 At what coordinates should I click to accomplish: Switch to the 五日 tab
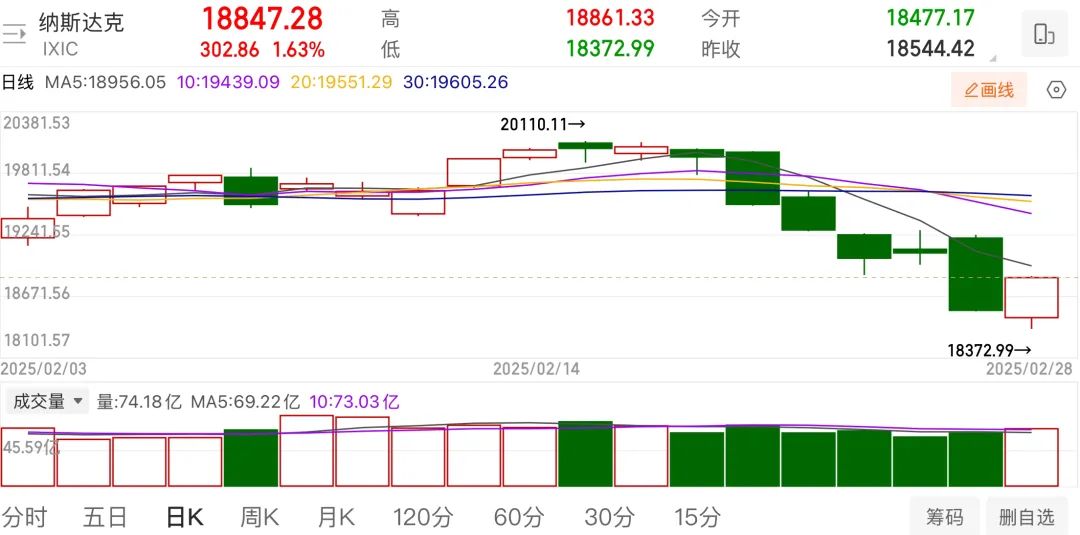(x=105, y=517)
